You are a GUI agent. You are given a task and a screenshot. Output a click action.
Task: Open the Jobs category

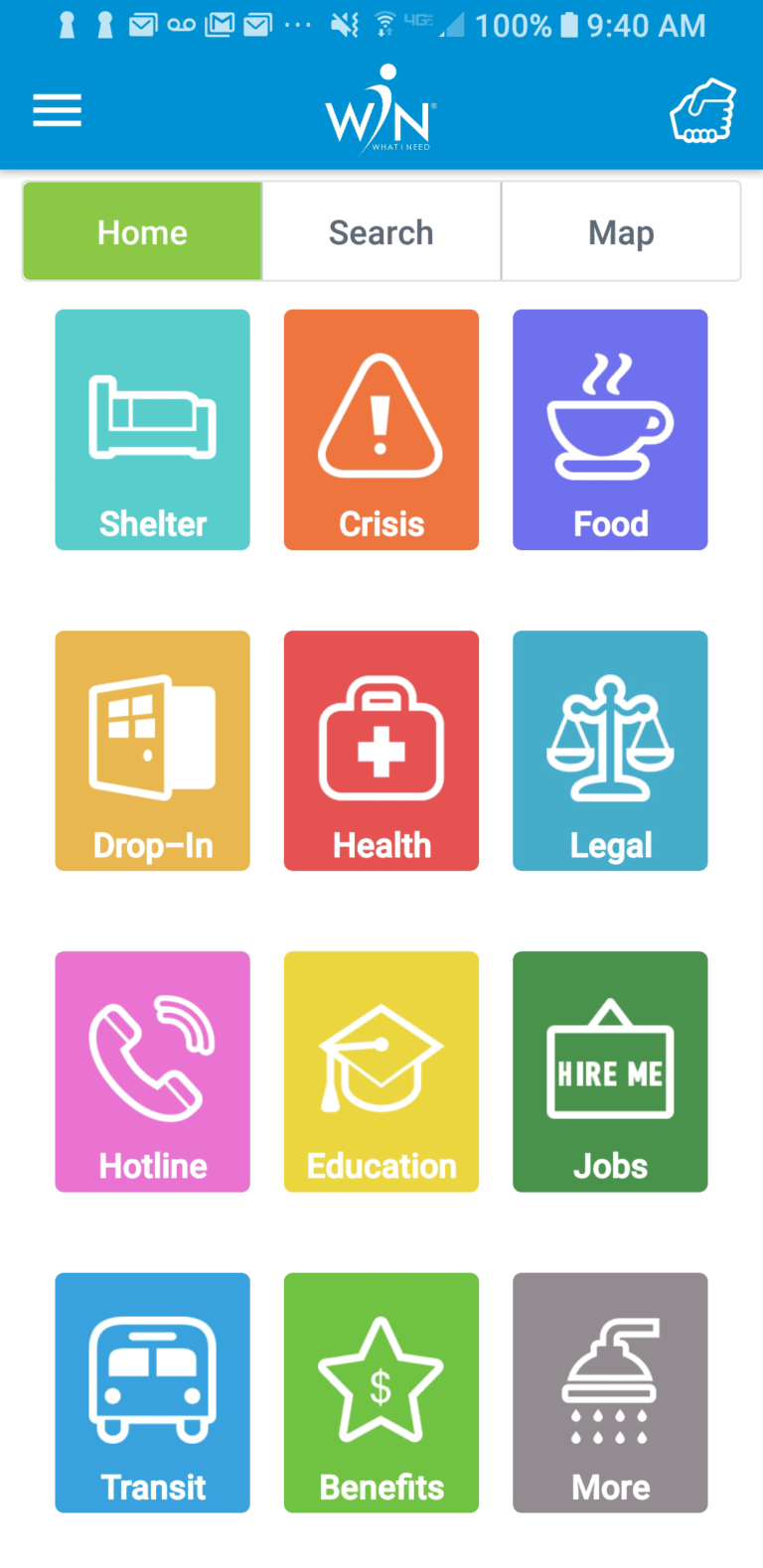point(610,1071)
